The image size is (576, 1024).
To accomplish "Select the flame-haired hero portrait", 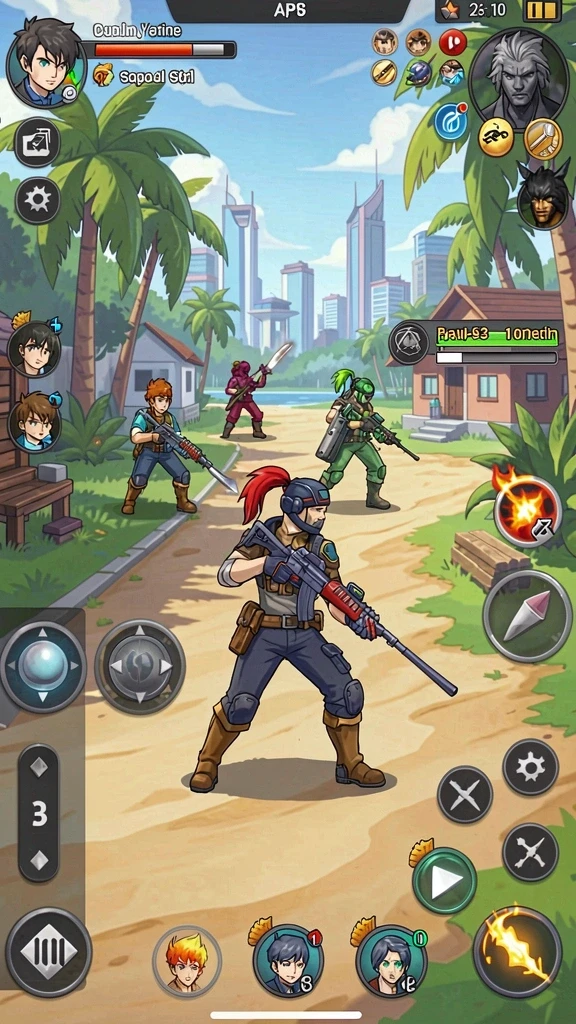I will pos(187,960).
